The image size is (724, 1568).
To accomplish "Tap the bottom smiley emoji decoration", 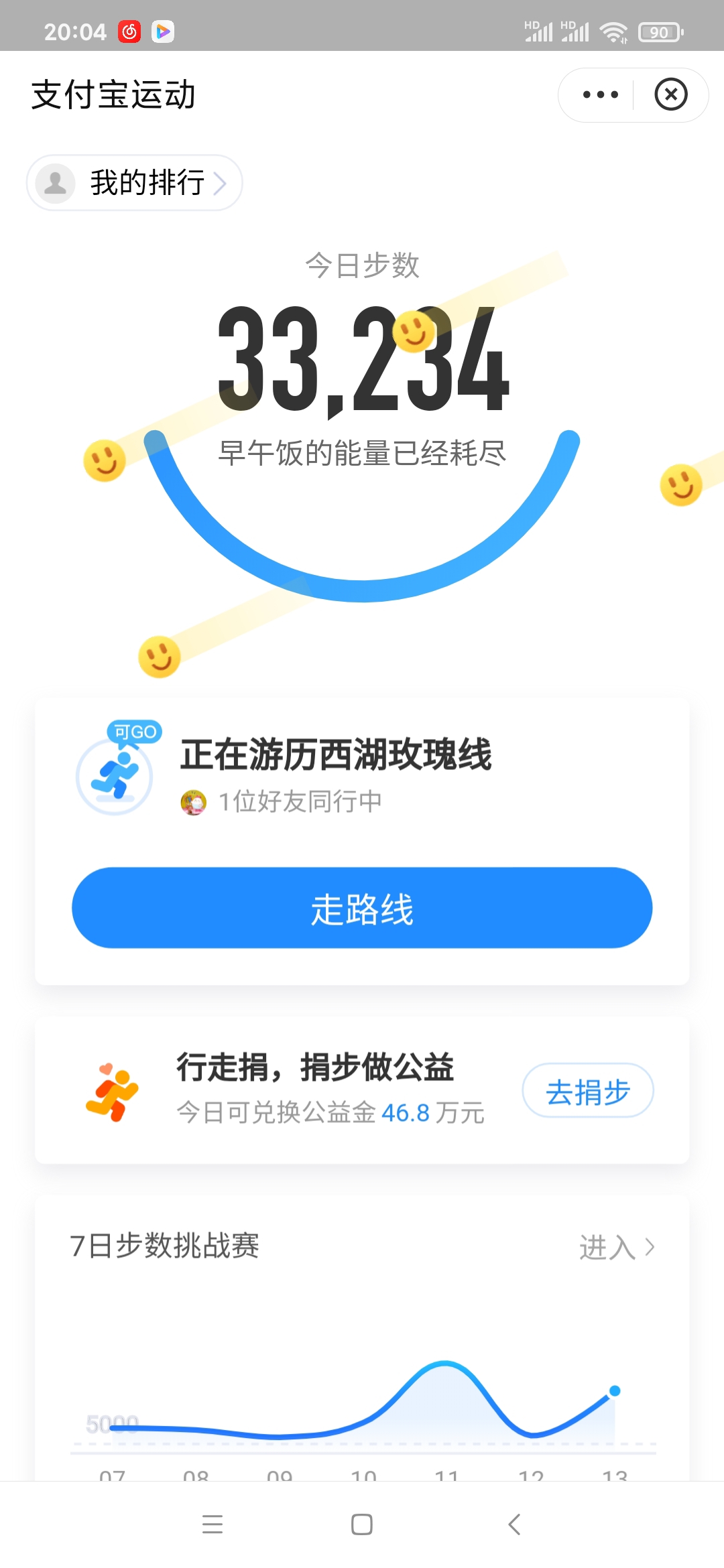I will point(159,655).
